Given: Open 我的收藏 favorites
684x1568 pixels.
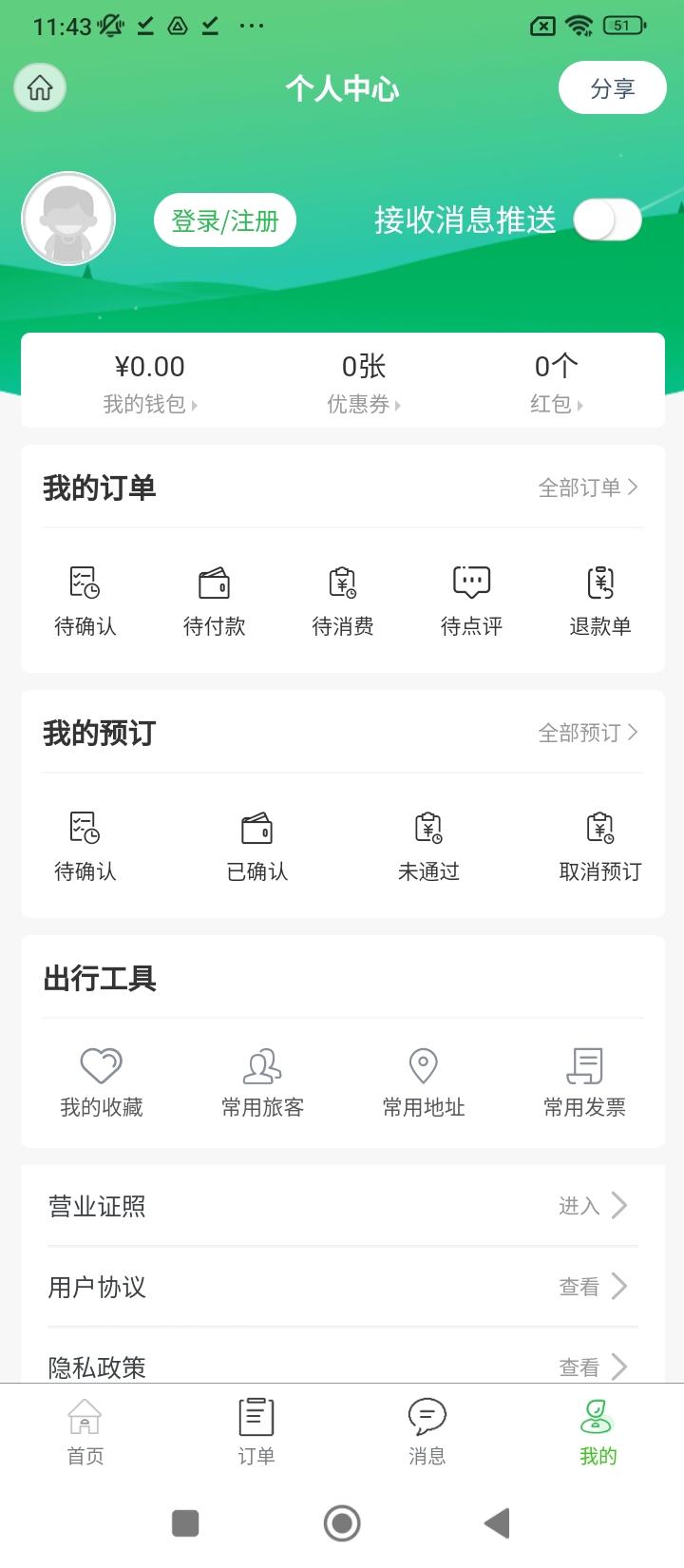Looking at the screenshot, I should 102,1080.
